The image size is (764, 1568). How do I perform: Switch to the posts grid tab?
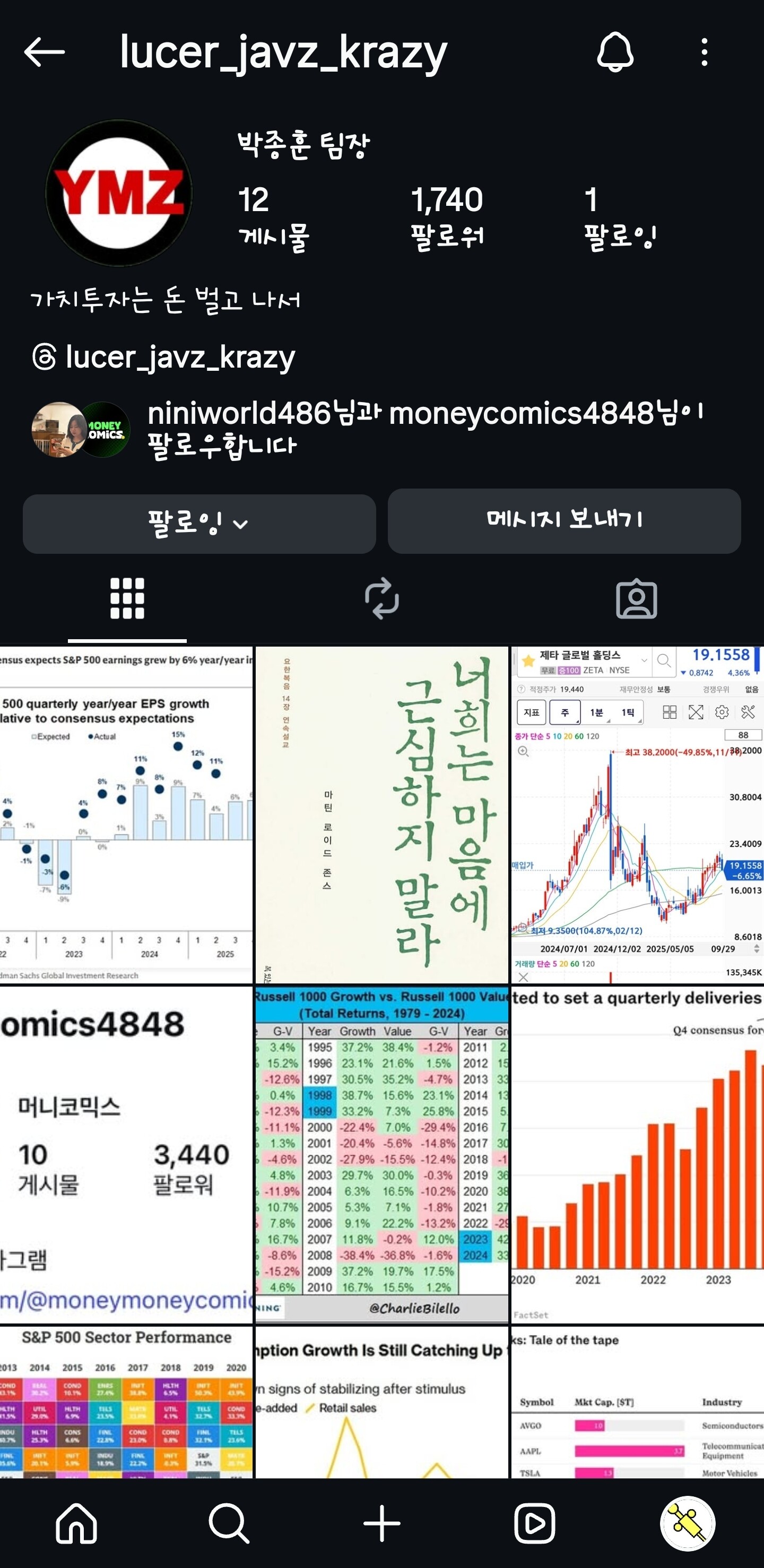click(x=127, y=599)
